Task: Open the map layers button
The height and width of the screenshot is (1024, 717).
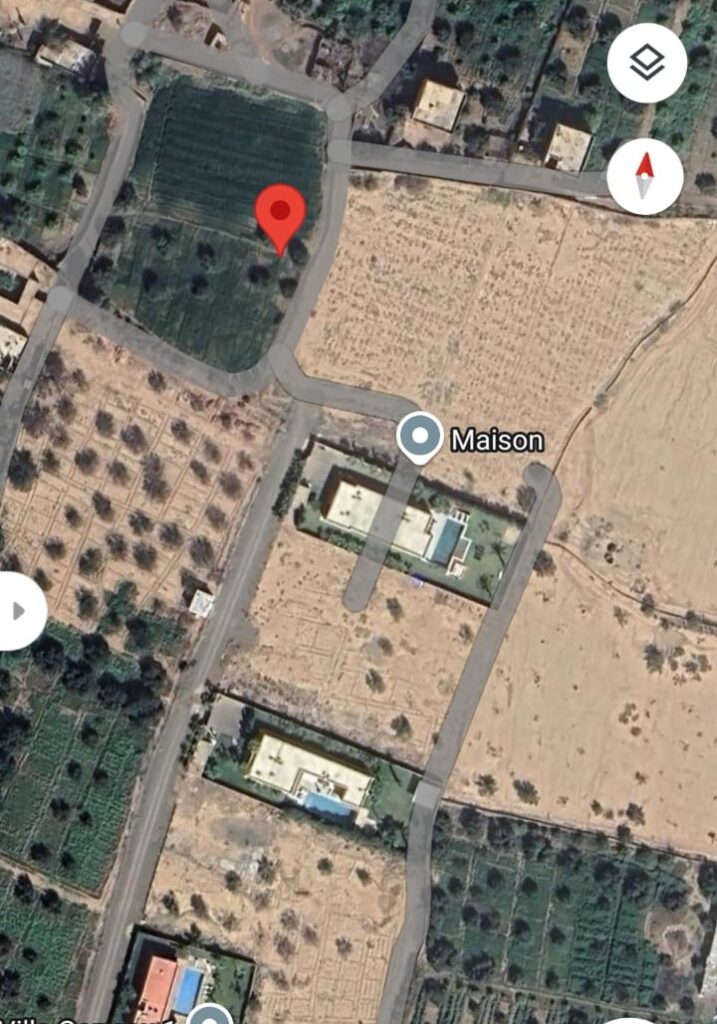Action: [646, 64]
